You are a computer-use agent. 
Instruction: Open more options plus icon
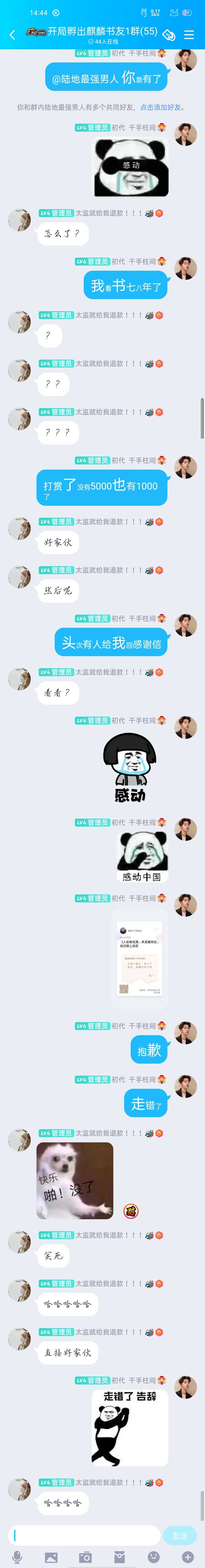[188, 1557]
